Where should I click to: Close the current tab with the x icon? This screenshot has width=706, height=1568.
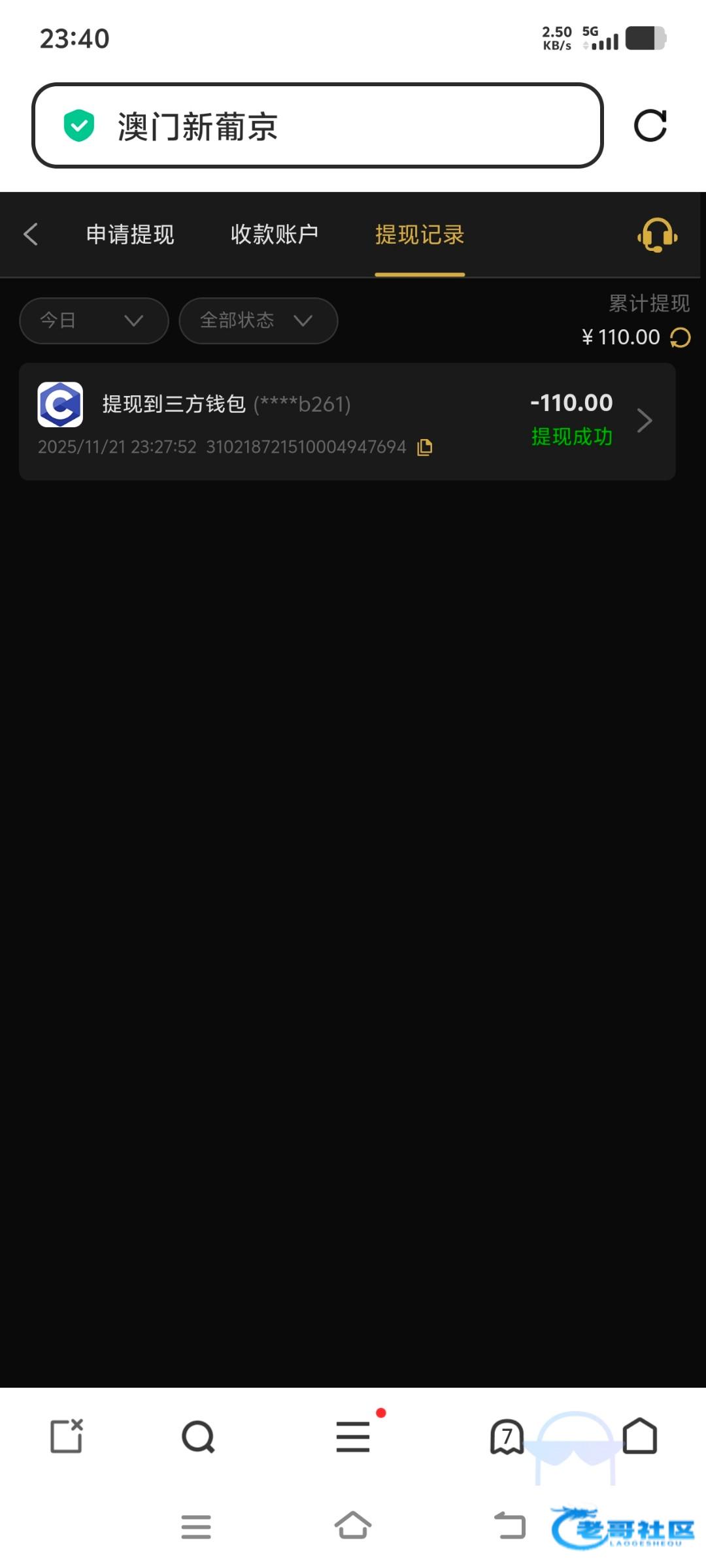(67, 1437)
